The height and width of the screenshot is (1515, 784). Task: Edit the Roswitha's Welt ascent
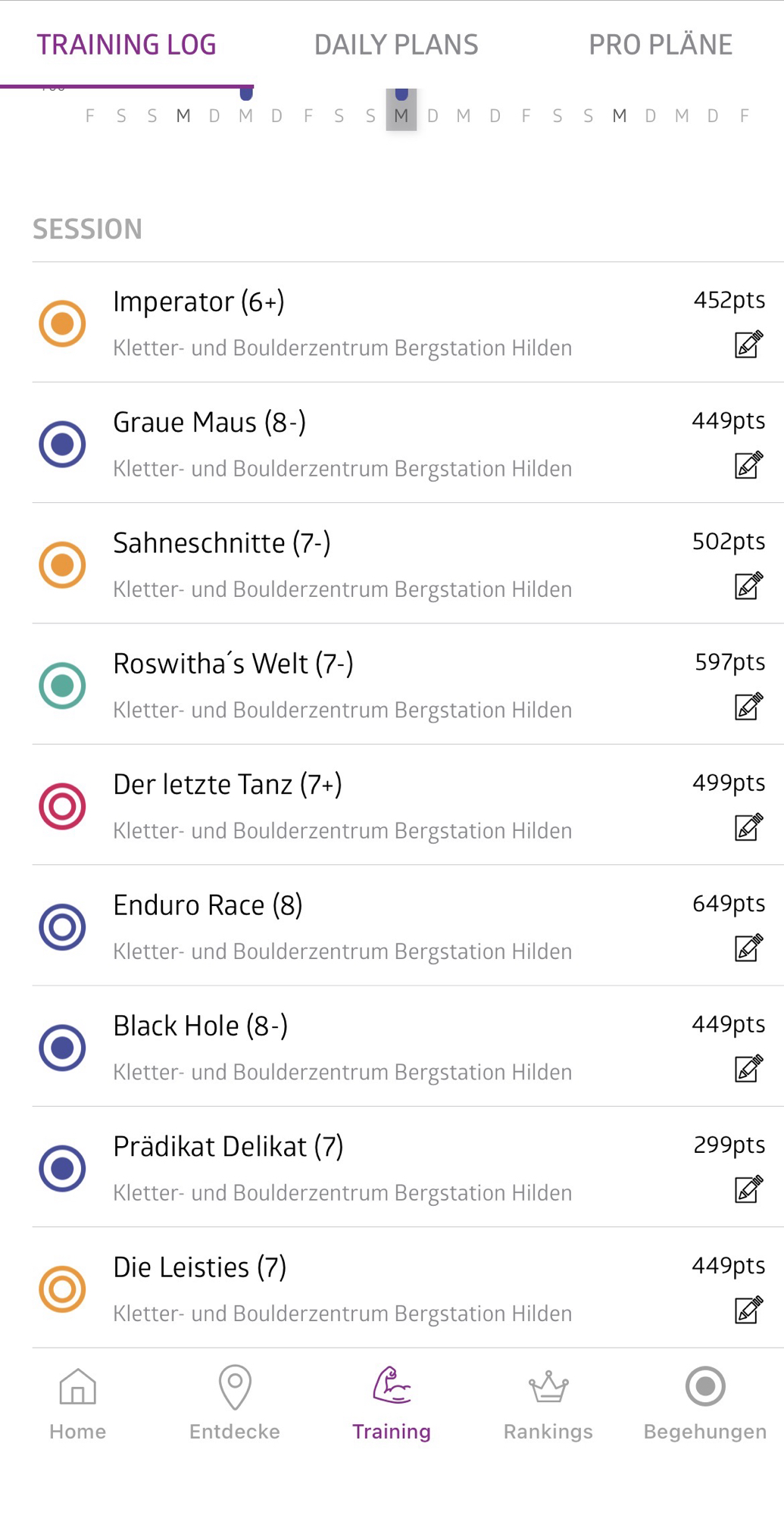[x=748, y=706]
